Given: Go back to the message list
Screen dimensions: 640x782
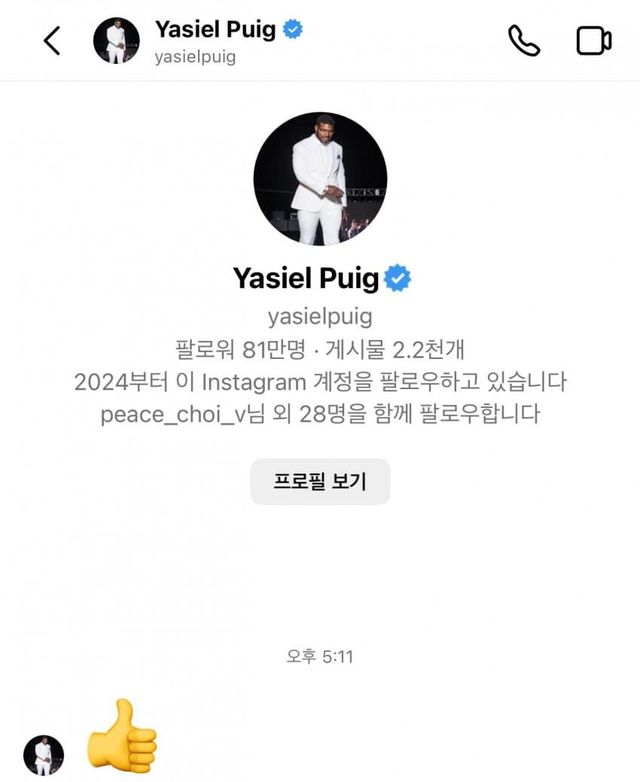Looking at the screenshot, I should (52, 41).
